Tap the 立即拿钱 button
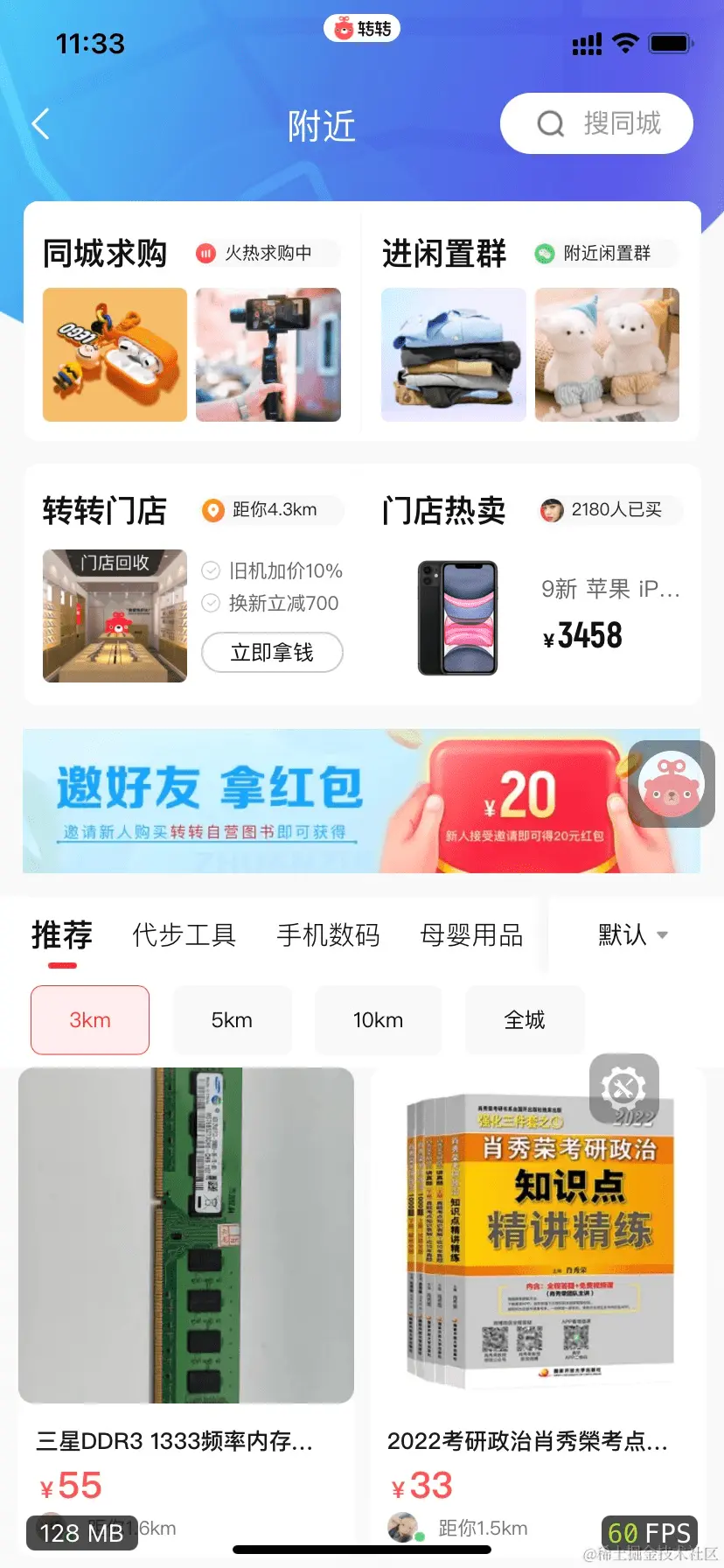Image resolution: width=724 pixels, height=1568 pixels. pyautogui.click(x=272, y=653)
